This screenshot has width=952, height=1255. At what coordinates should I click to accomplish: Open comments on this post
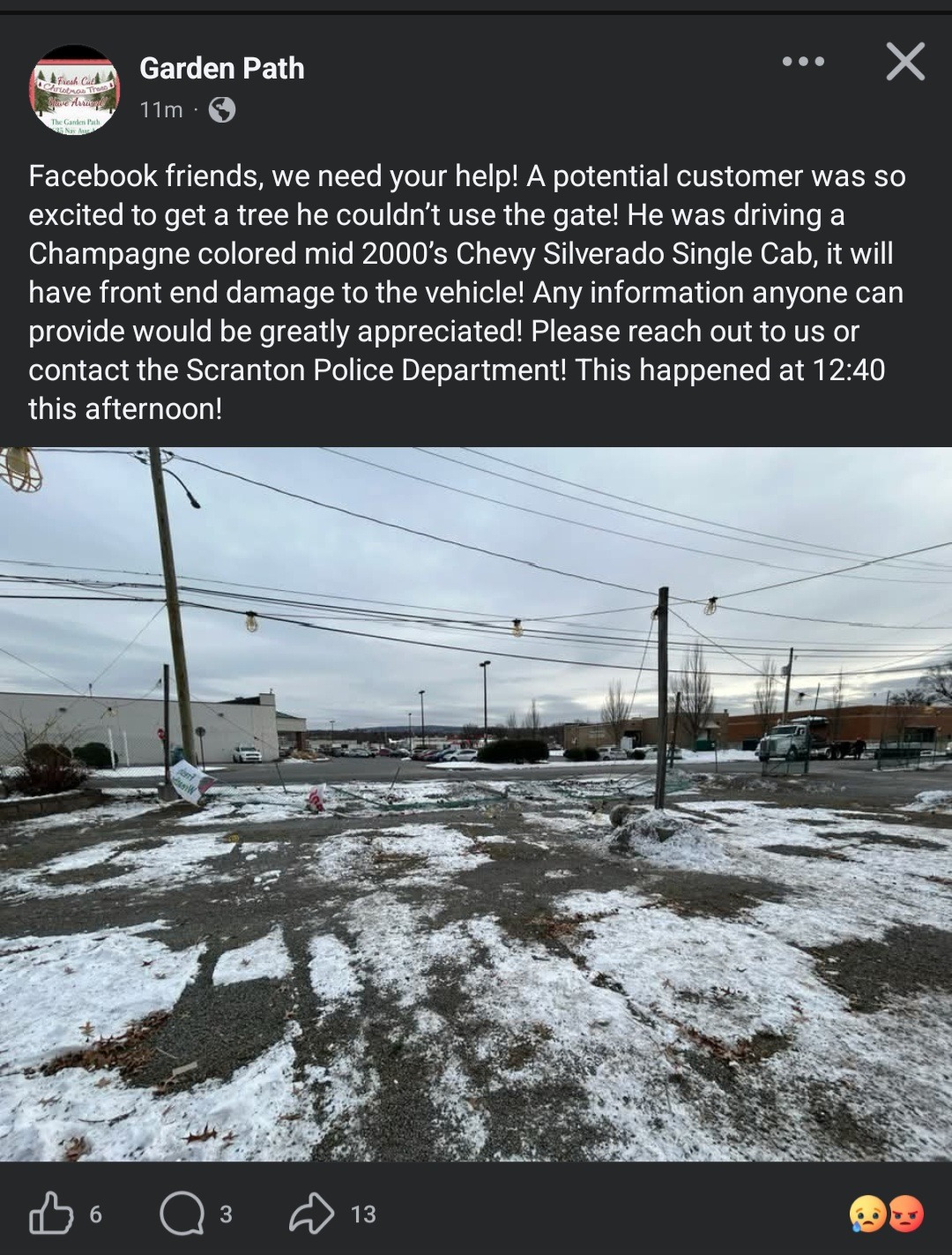[181, 1214]
